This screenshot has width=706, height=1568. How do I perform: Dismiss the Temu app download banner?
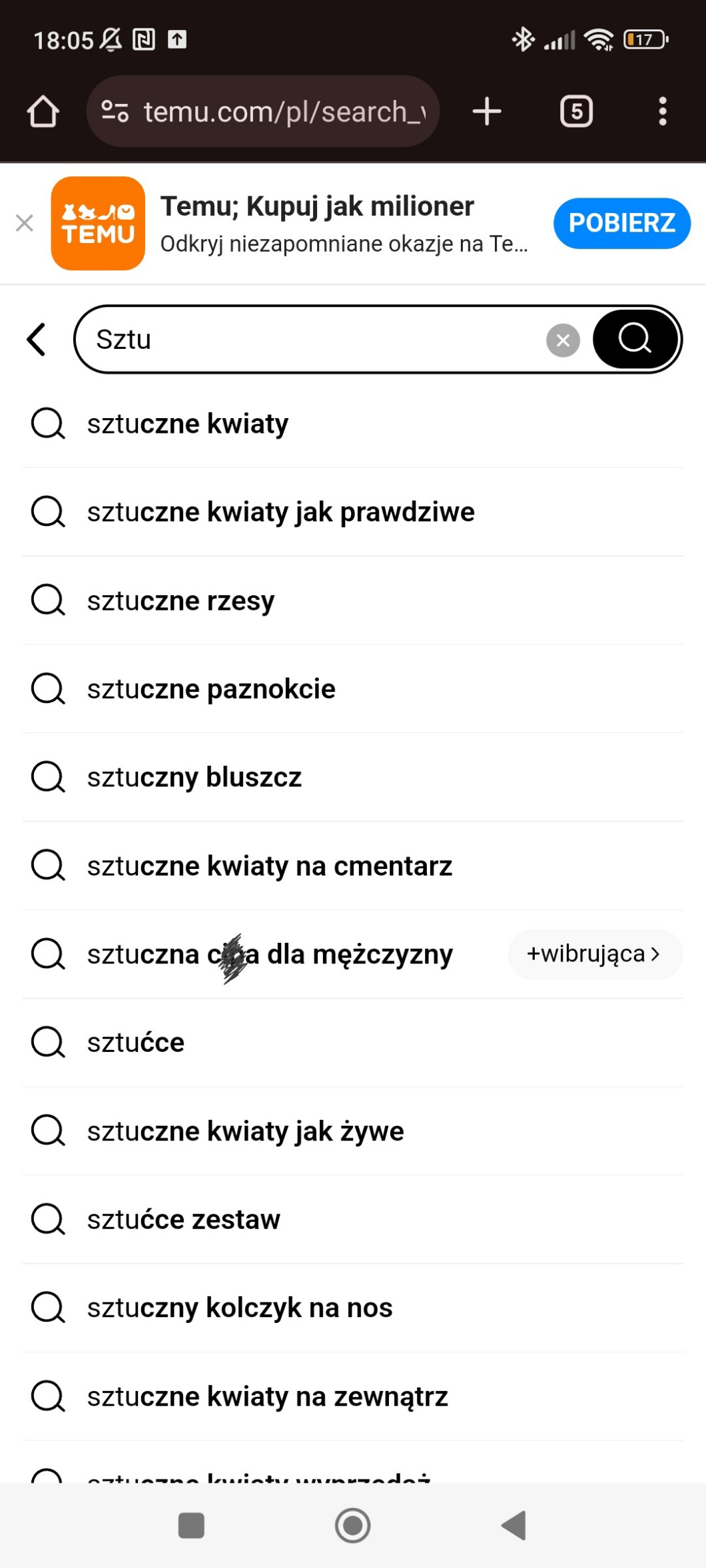25,223
